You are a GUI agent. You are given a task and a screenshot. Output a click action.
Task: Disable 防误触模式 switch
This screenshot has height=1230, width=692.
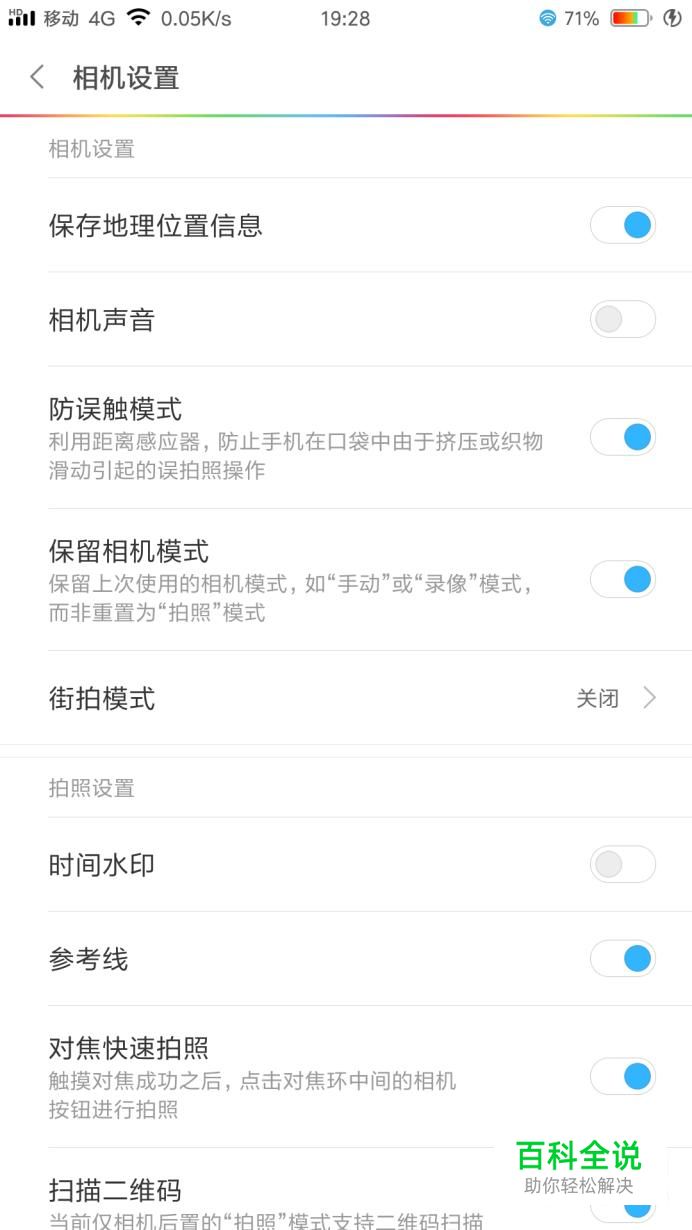coord(622,437)
